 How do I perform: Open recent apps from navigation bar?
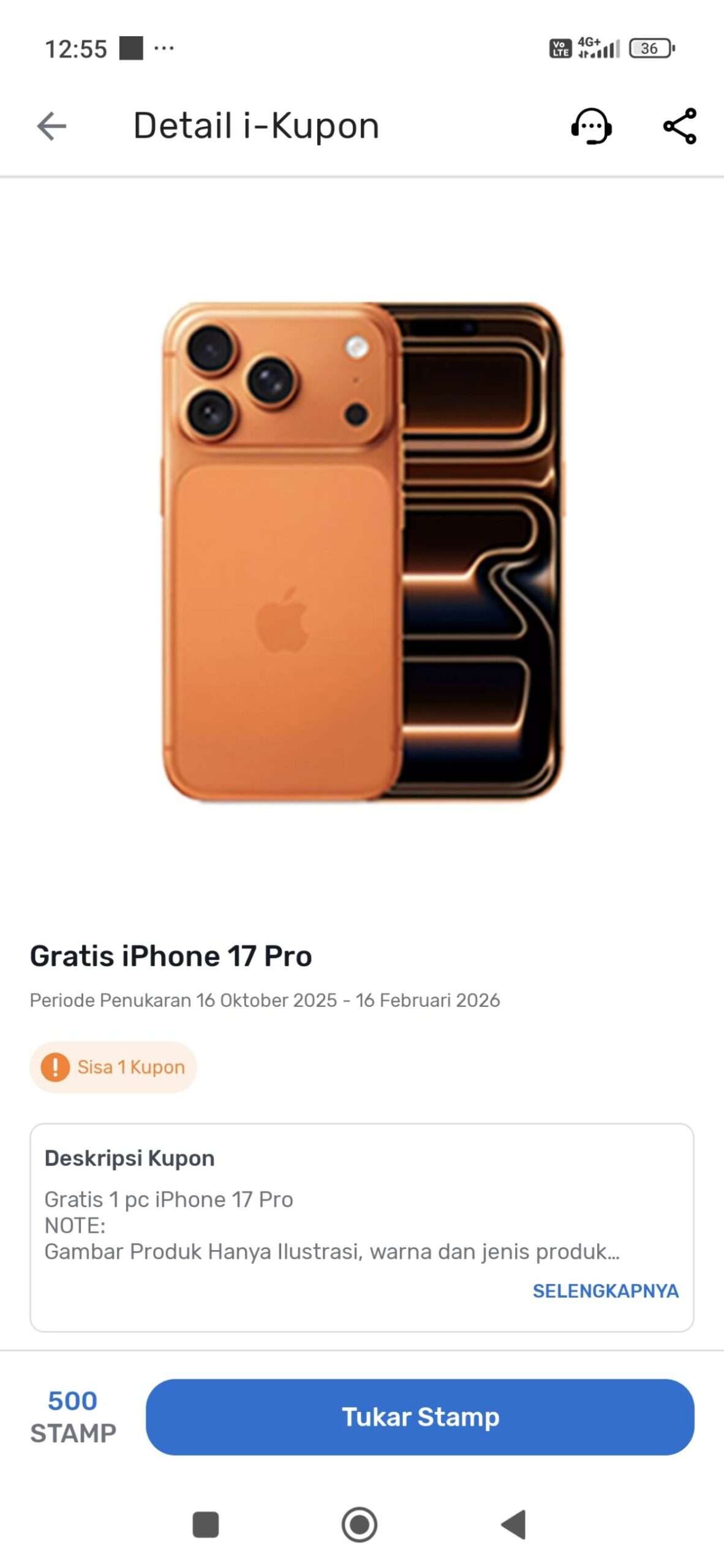[206, 1525]
